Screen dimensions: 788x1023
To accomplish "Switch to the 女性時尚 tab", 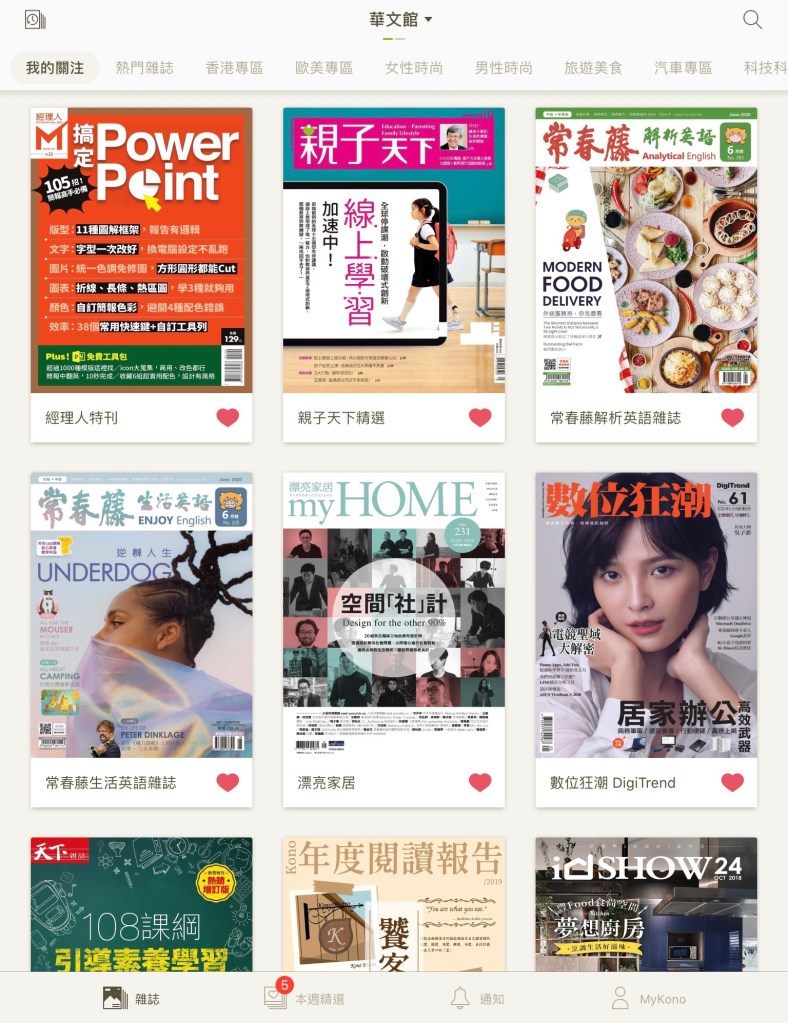I will [414, 68].
